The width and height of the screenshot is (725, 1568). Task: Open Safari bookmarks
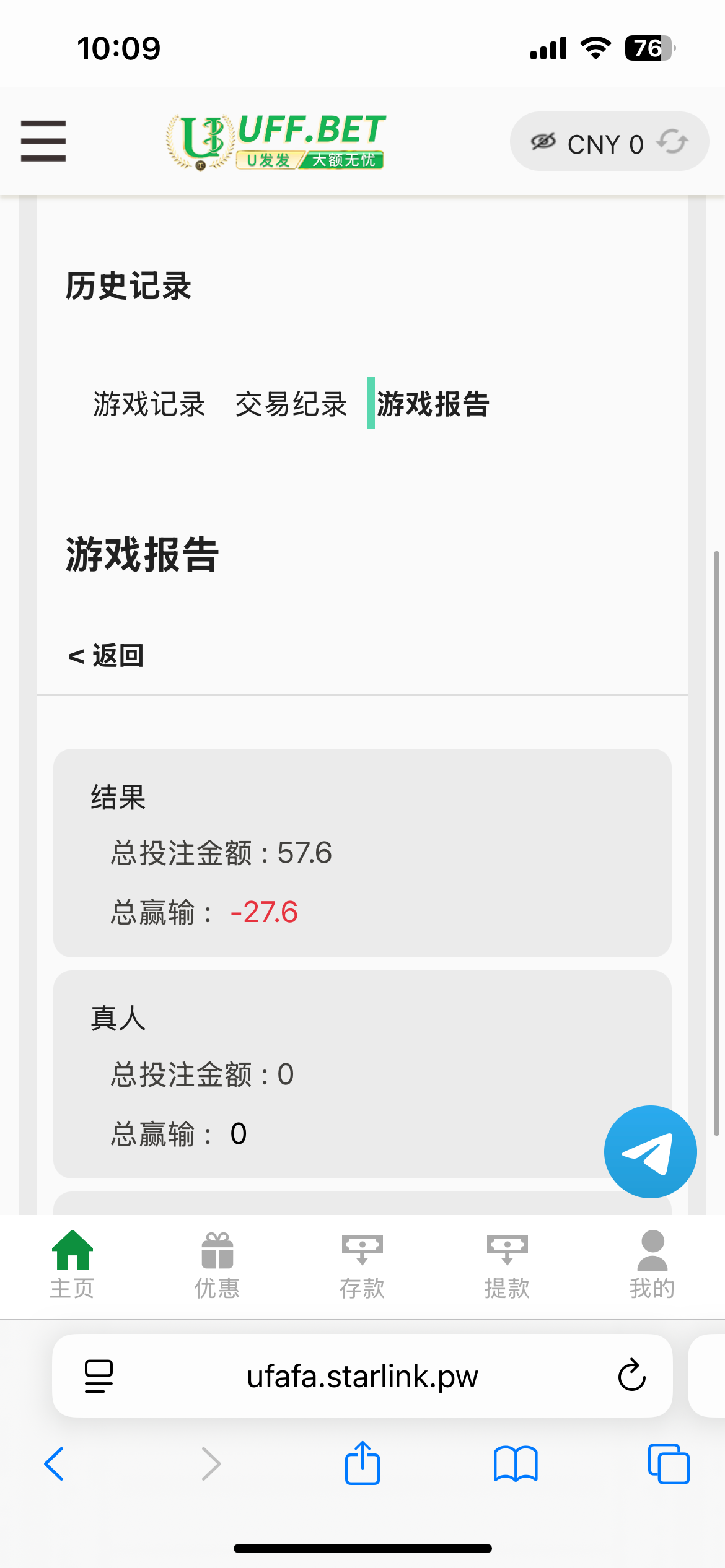point(516,1464)
